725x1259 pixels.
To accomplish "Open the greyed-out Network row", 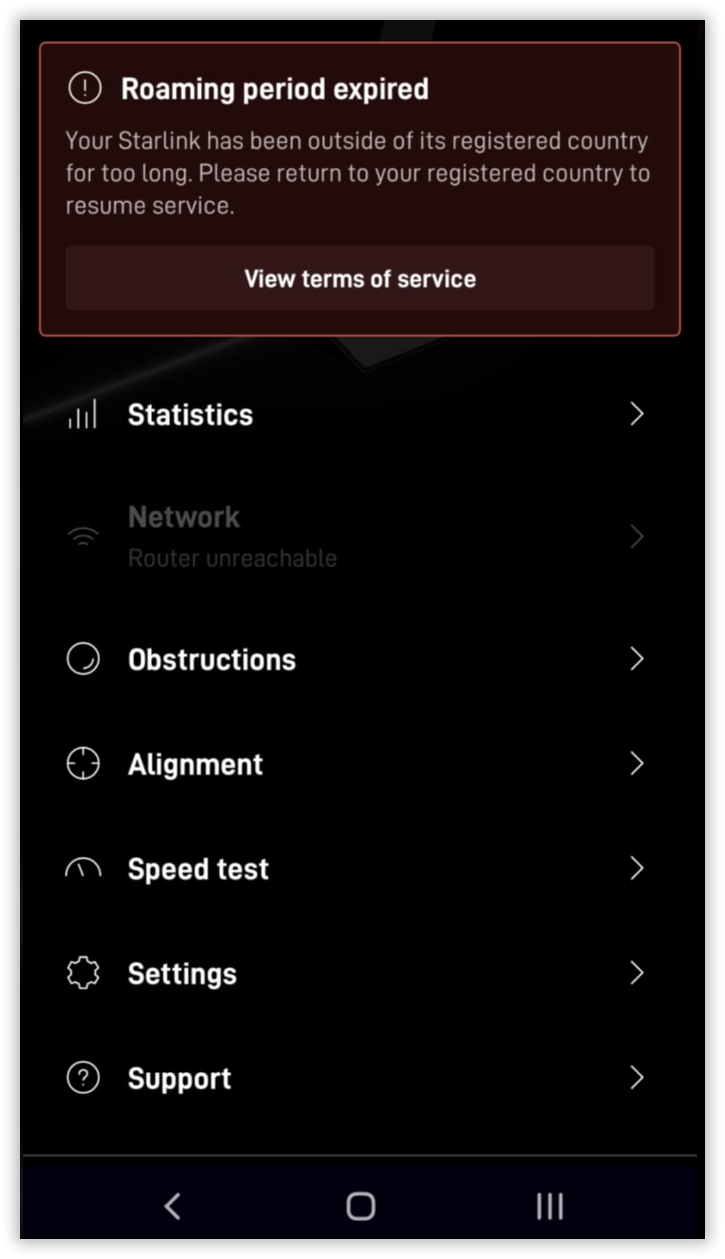I will point(360,537).
